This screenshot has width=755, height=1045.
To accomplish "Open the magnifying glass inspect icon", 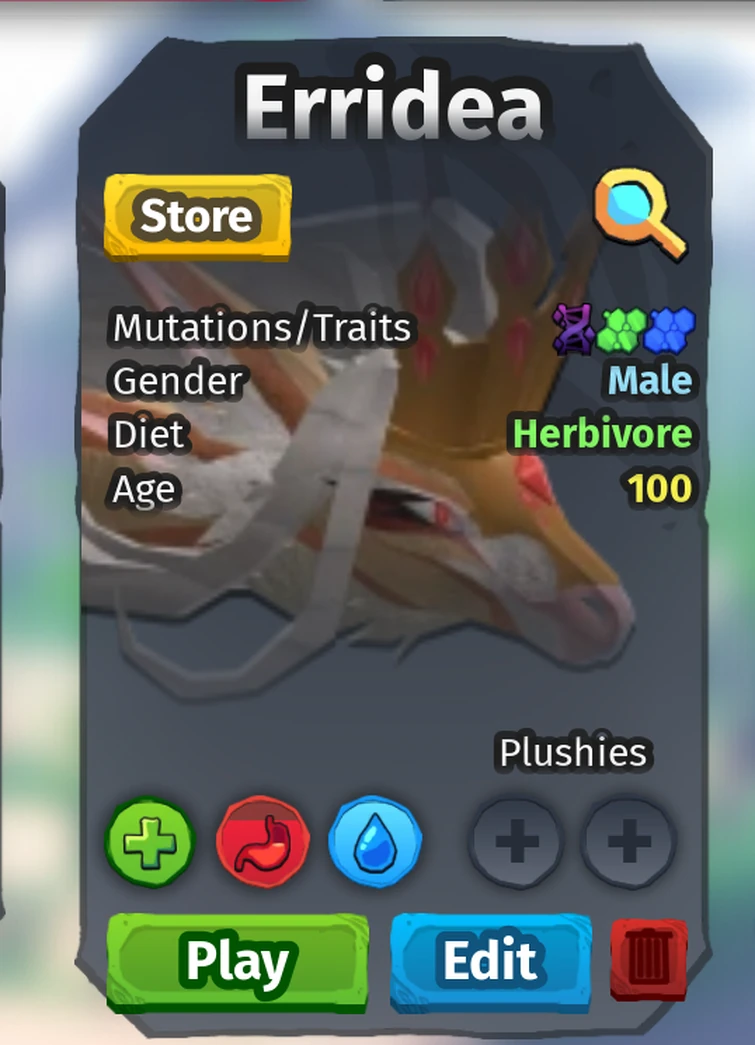I will tap(640, 213).
